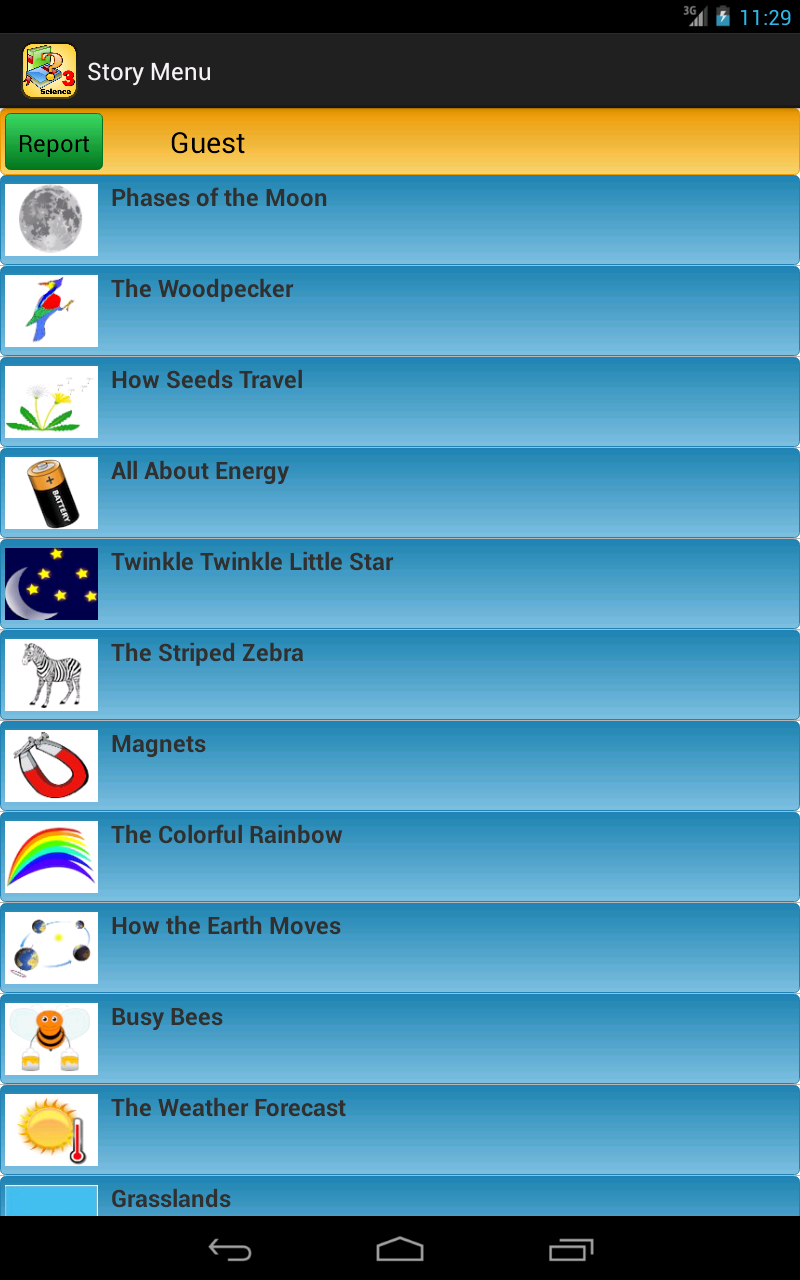Click the cartoon bee icon beside Busy Bees
The width and height of the screenshot is (800, 1280).
pos(51,1039)
